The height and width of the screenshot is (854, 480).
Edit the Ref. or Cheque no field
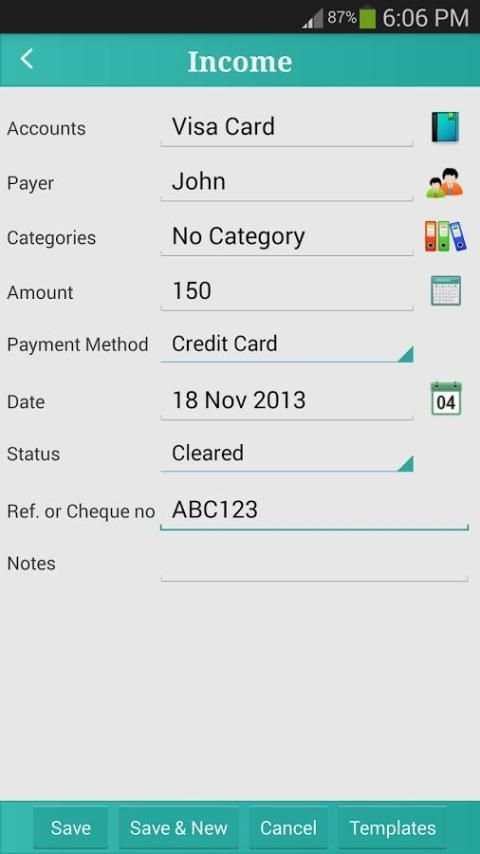click(x=314, y=511)
